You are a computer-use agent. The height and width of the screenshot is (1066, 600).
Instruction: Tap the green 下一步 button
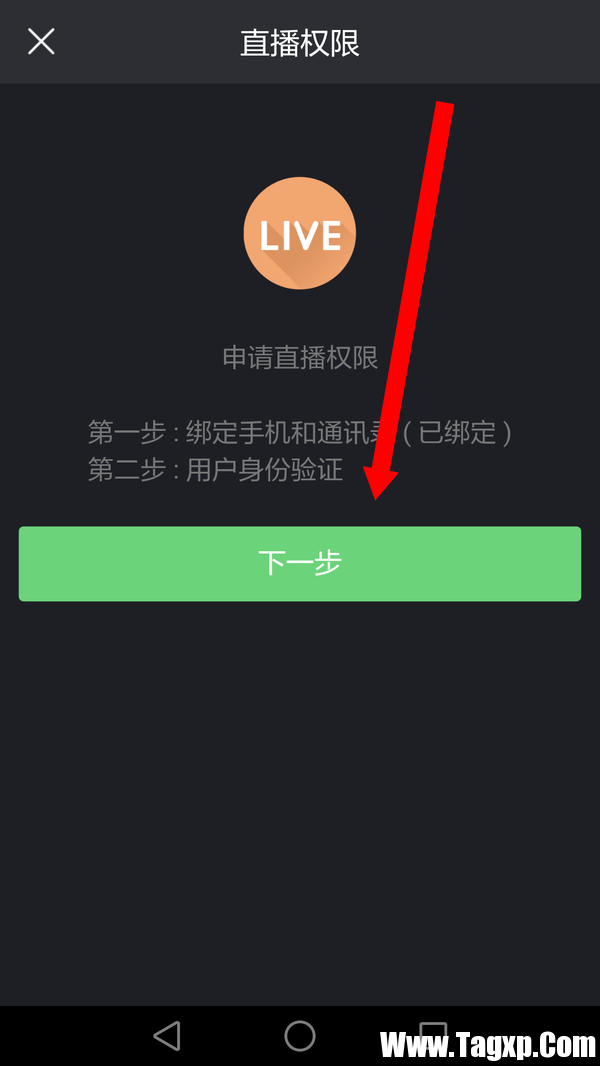pyautogui.click(x=300, y=564)
